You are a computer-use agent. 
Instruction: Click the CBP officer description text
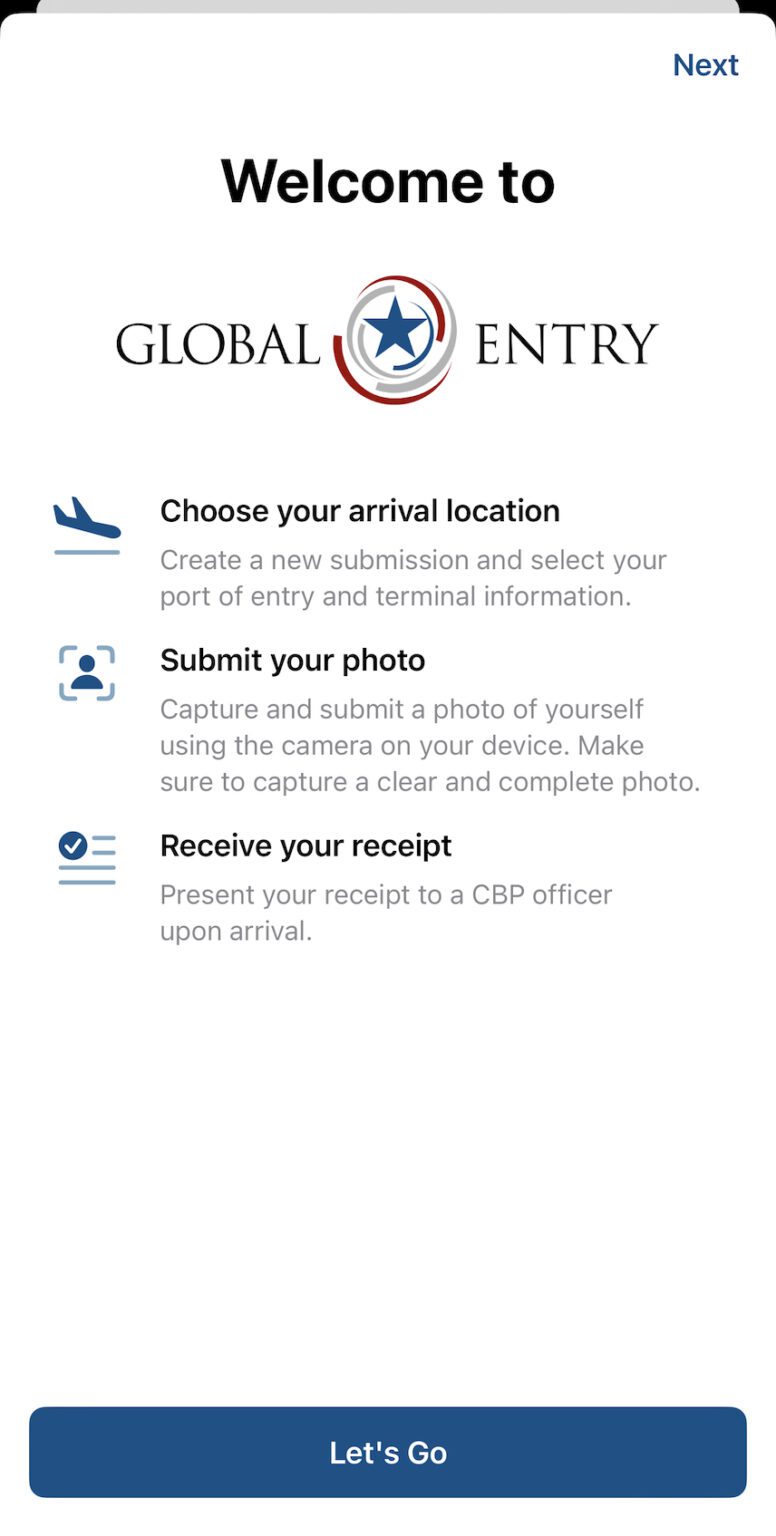pos(386,912)
